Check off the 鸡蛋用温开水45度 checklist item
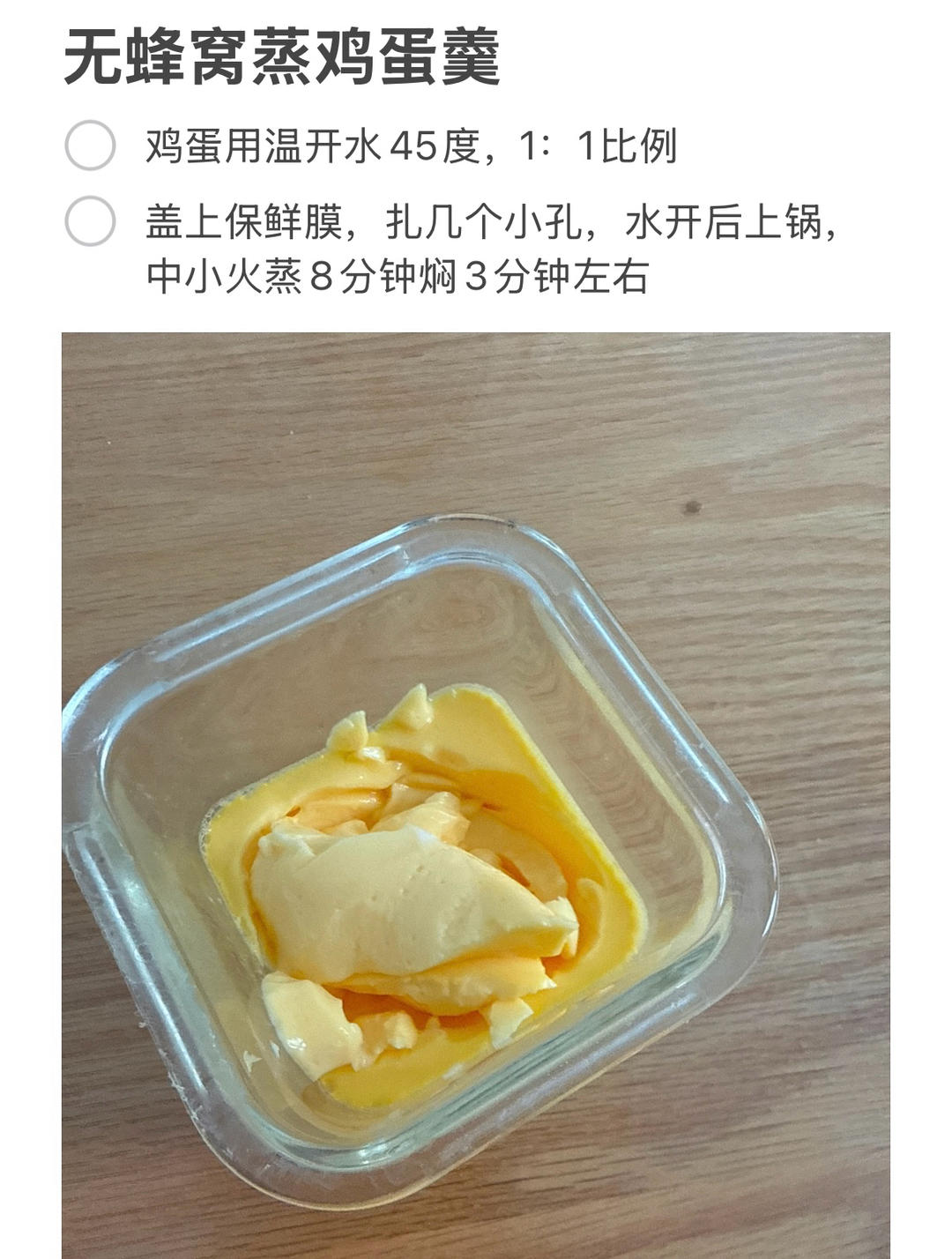952x1259 pixels. 90,145
